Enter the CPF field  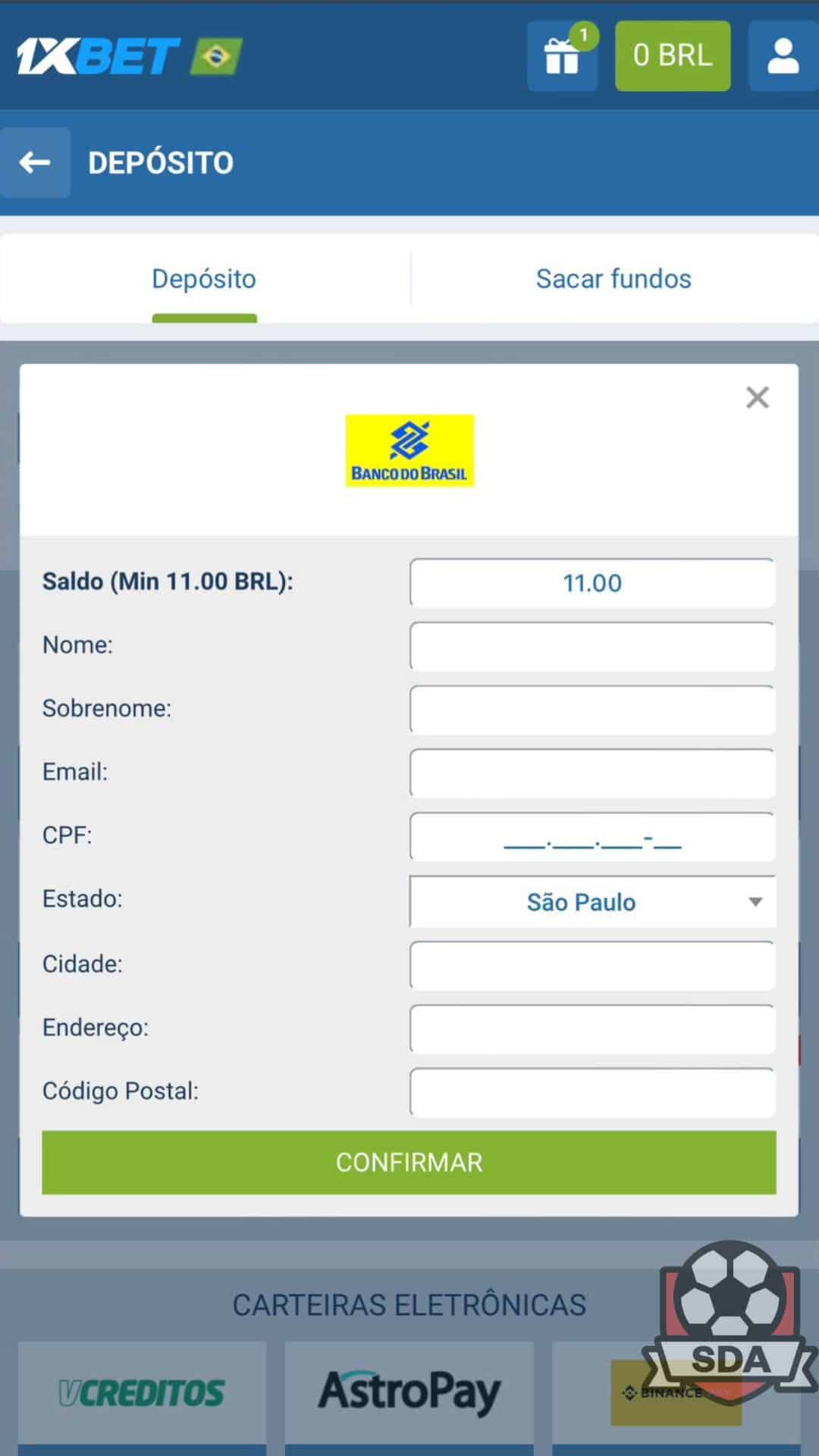592,836
